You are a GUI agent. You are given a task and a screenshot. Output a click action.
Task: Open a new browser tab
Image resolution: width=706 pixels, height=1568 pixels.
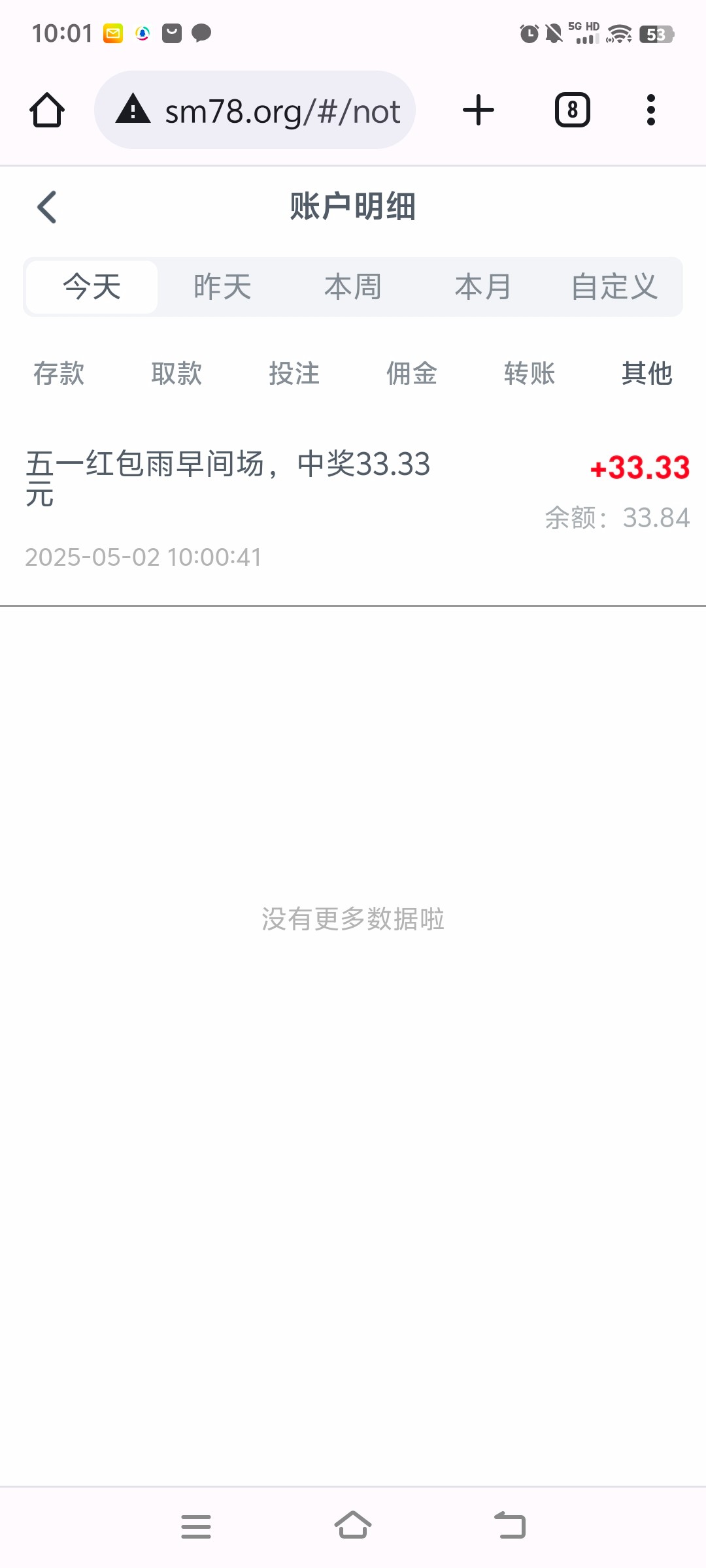tap(479, 110)
